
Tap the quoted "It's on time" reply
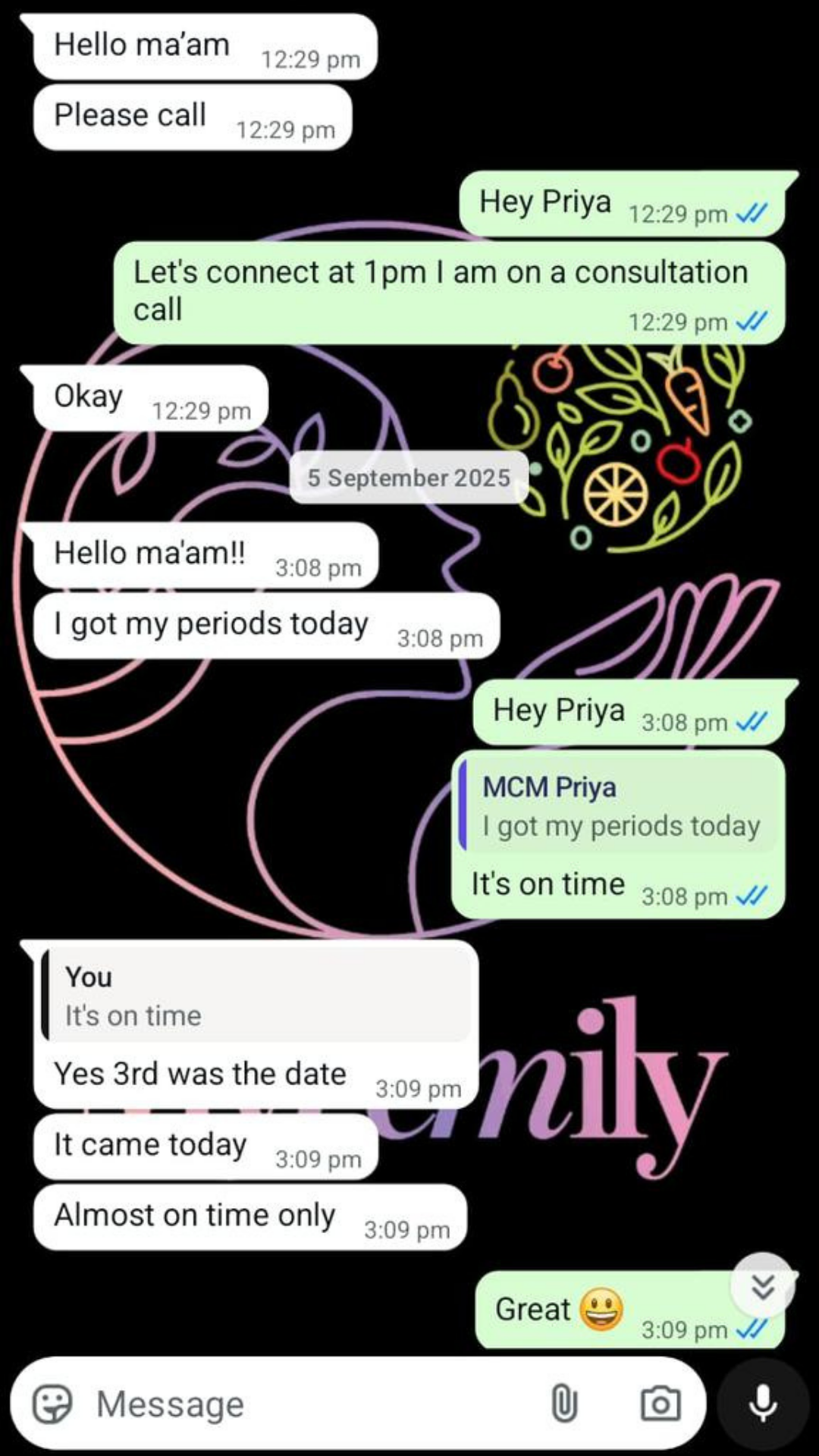(256, 996)
